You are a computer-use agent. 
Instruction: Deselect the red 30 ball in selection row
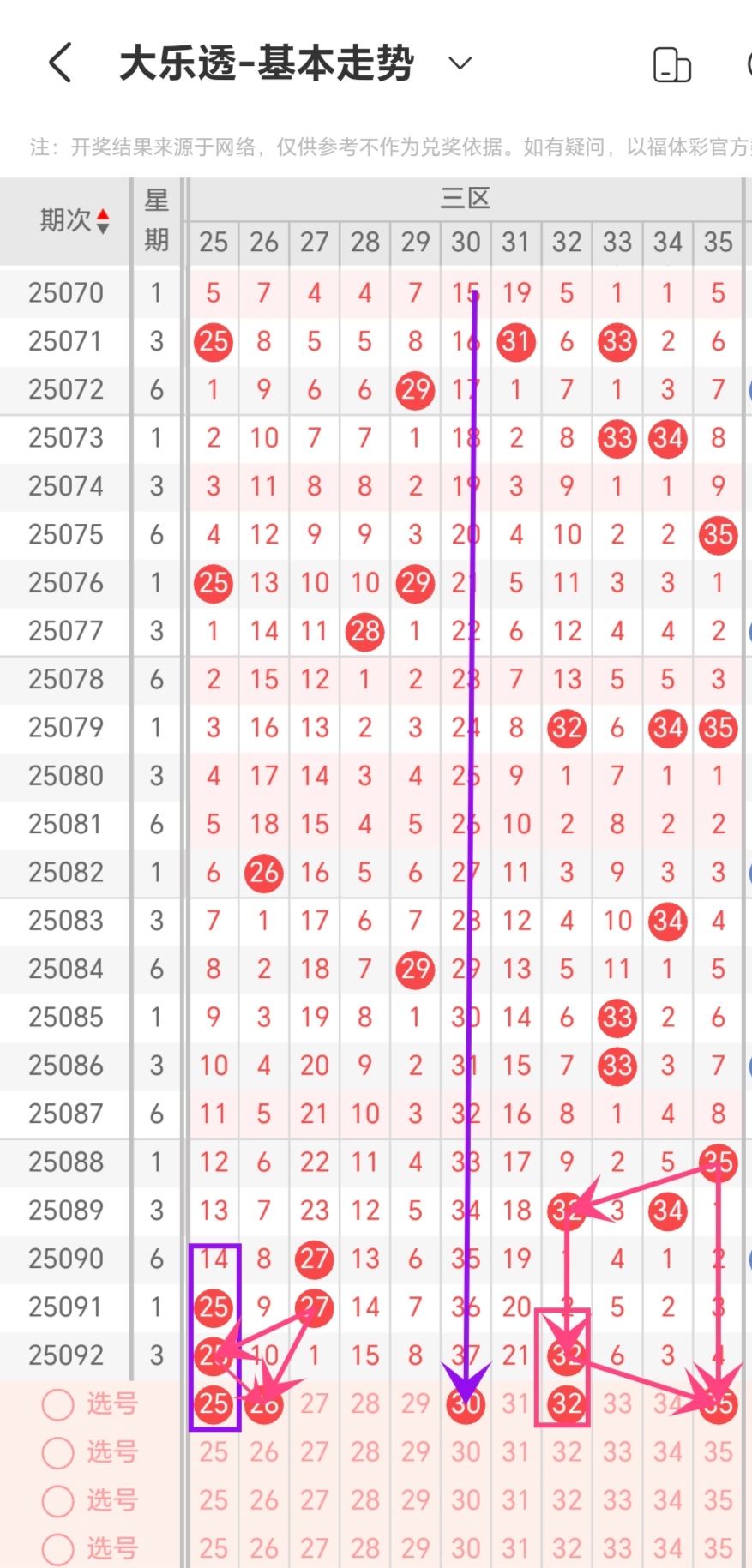click(x=466, y=1404)
